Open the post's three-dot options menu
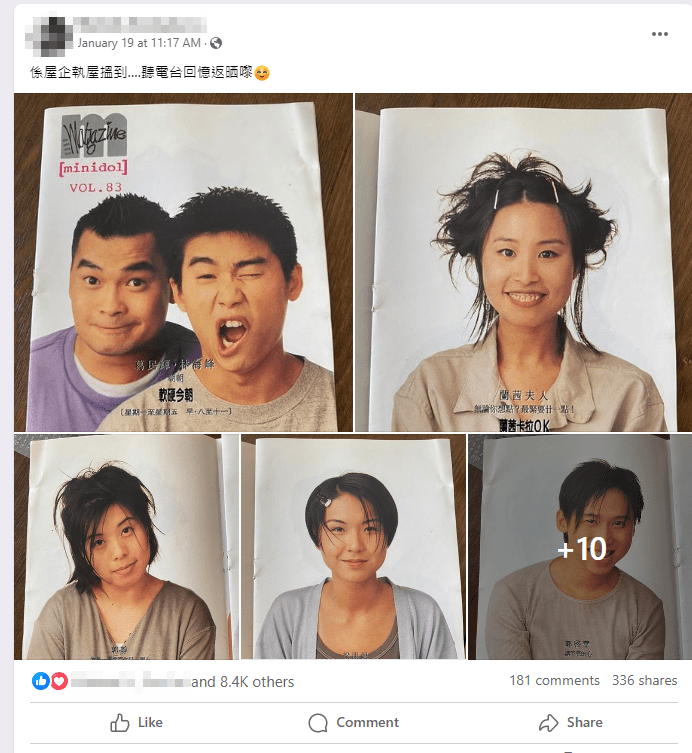692x753 pixels. point(659,33)
